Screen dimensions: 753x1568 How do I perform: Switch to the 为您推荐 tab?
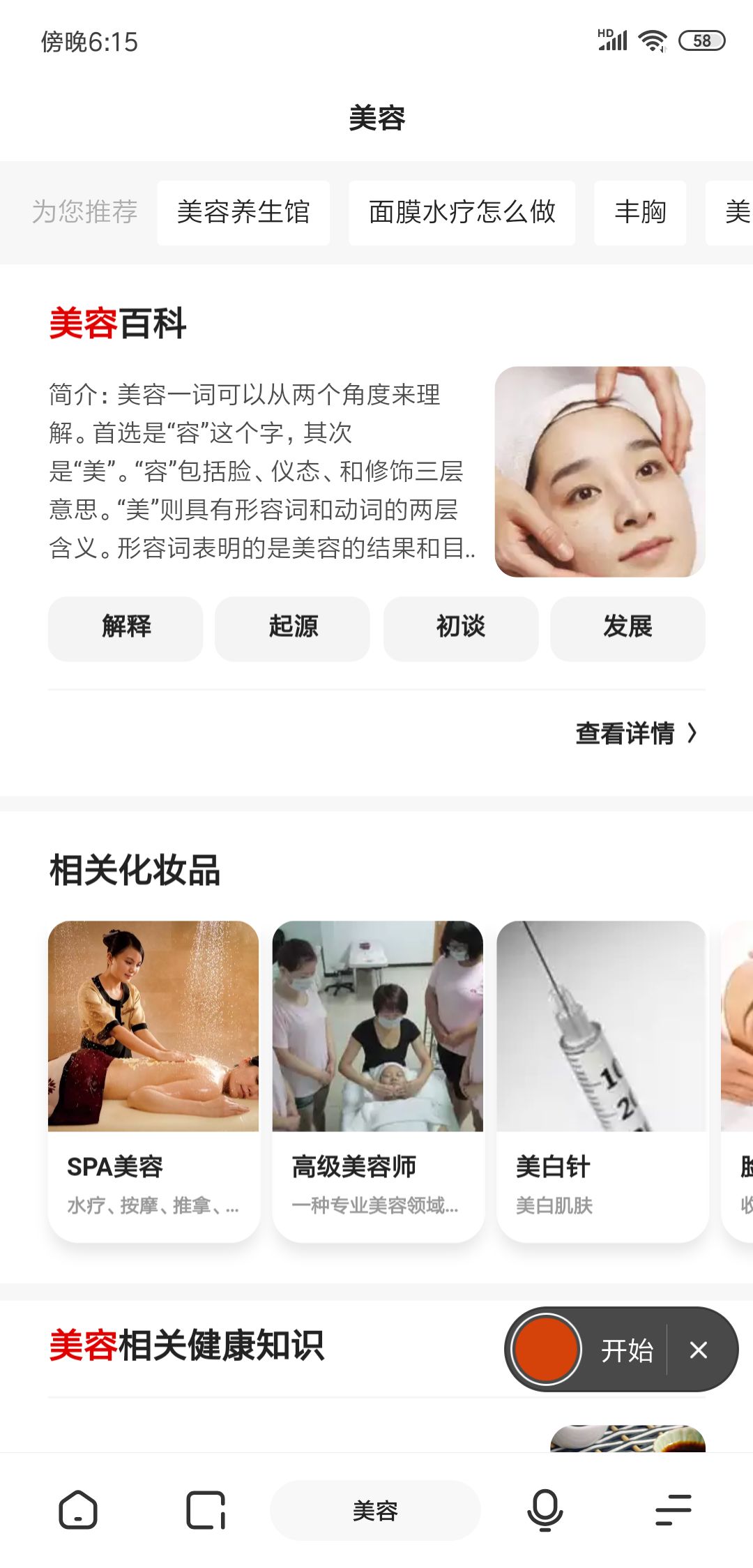tap(83, 213)
